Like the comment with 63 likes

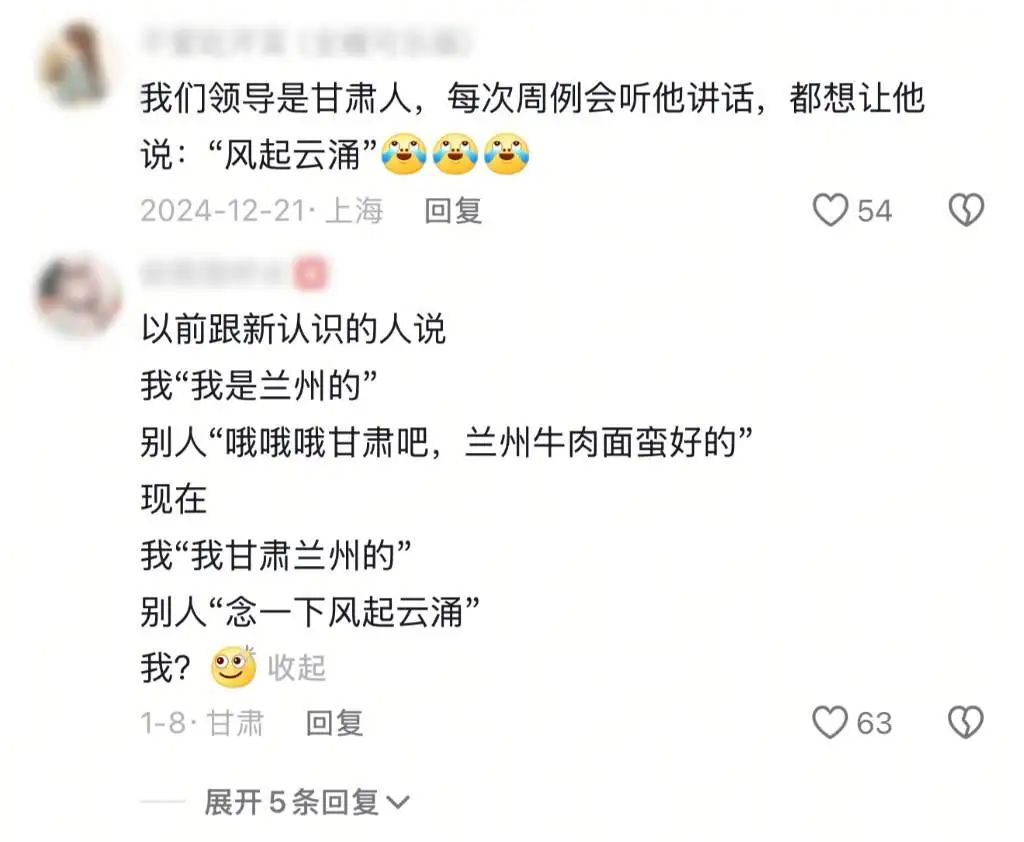830,722
